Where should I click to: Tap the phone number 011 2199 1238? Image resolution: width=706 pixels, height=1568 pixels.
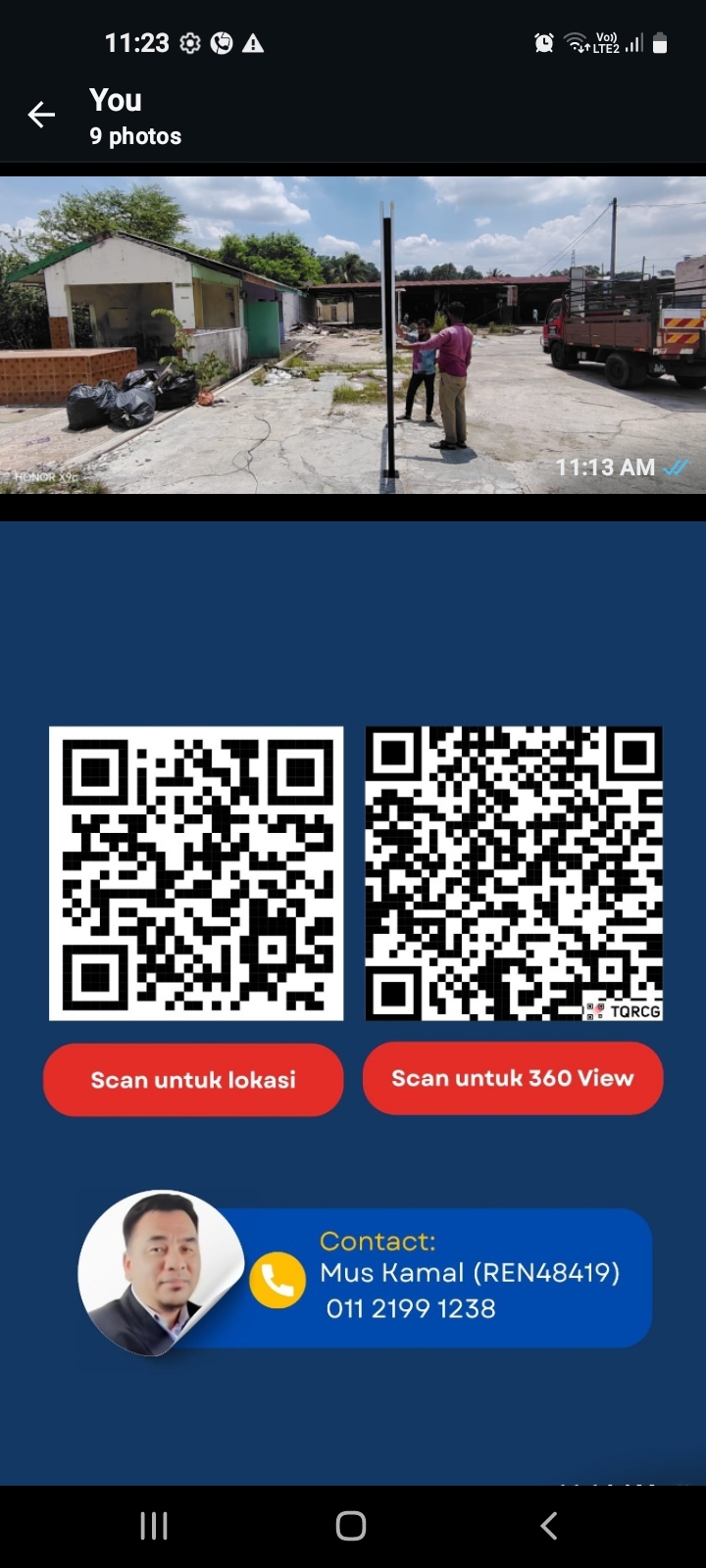tap(410, 1308)
